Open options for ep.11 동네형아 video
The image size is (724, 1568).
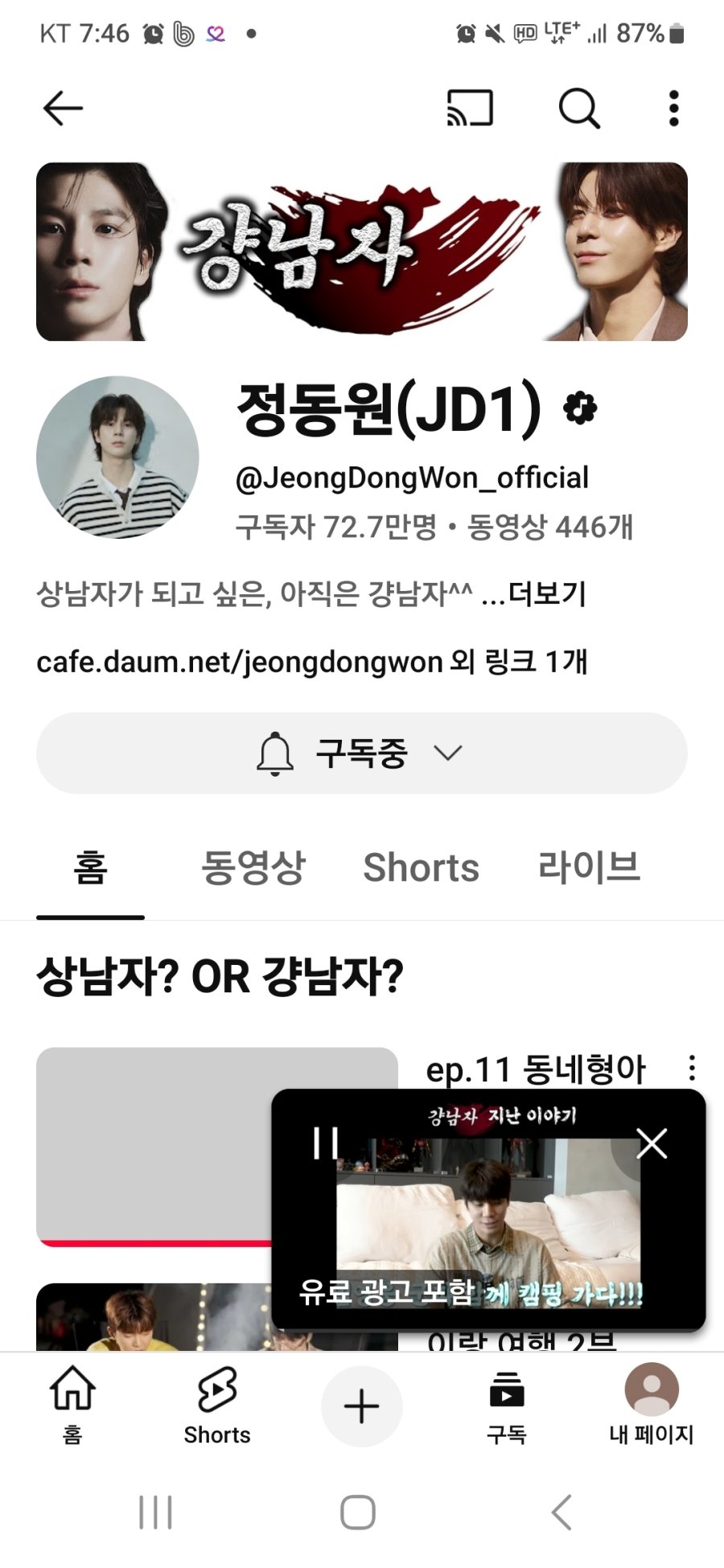[x=692, y=1069]
